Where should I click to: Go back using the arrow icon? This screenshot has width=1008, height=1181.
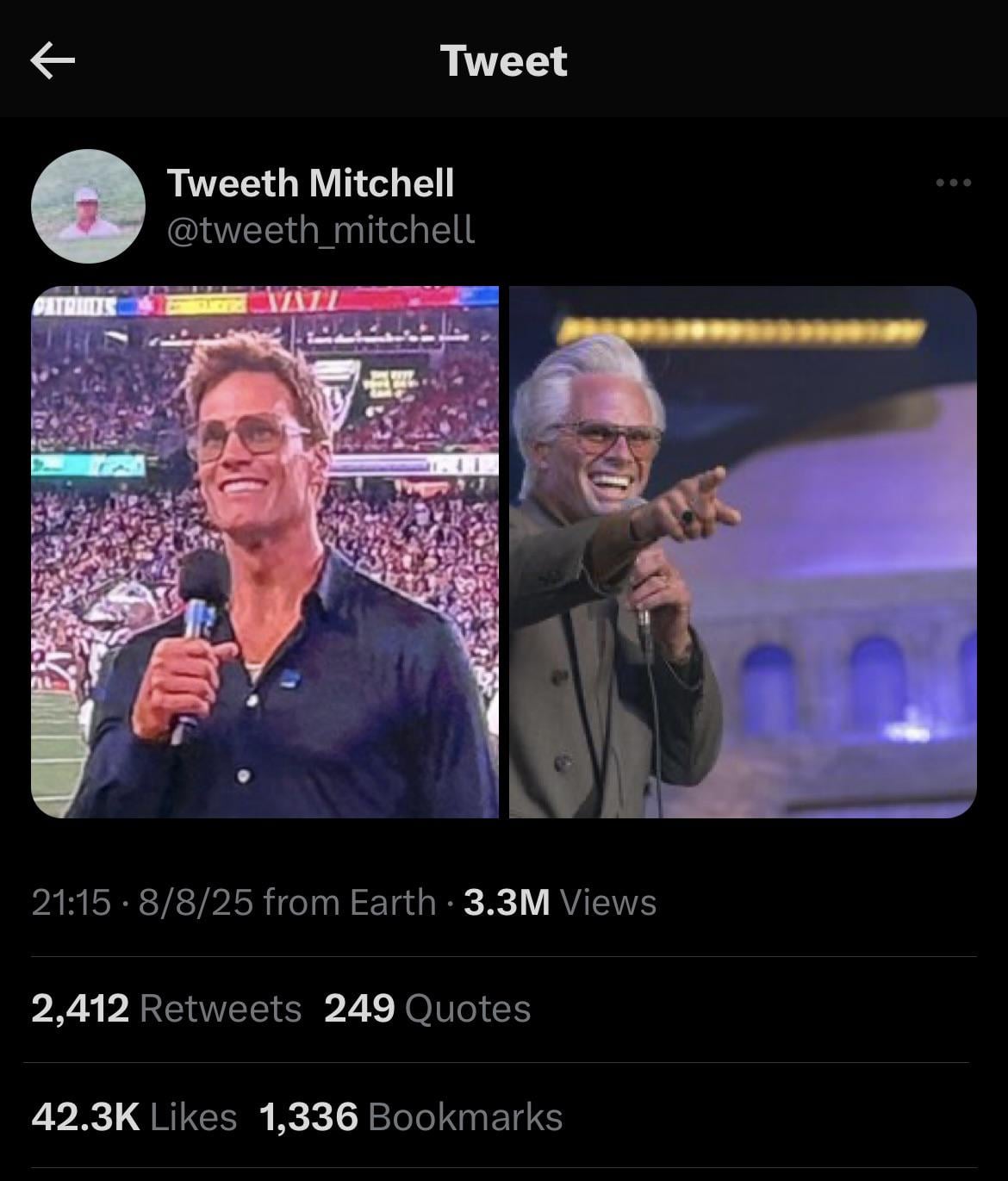[53, 60]
